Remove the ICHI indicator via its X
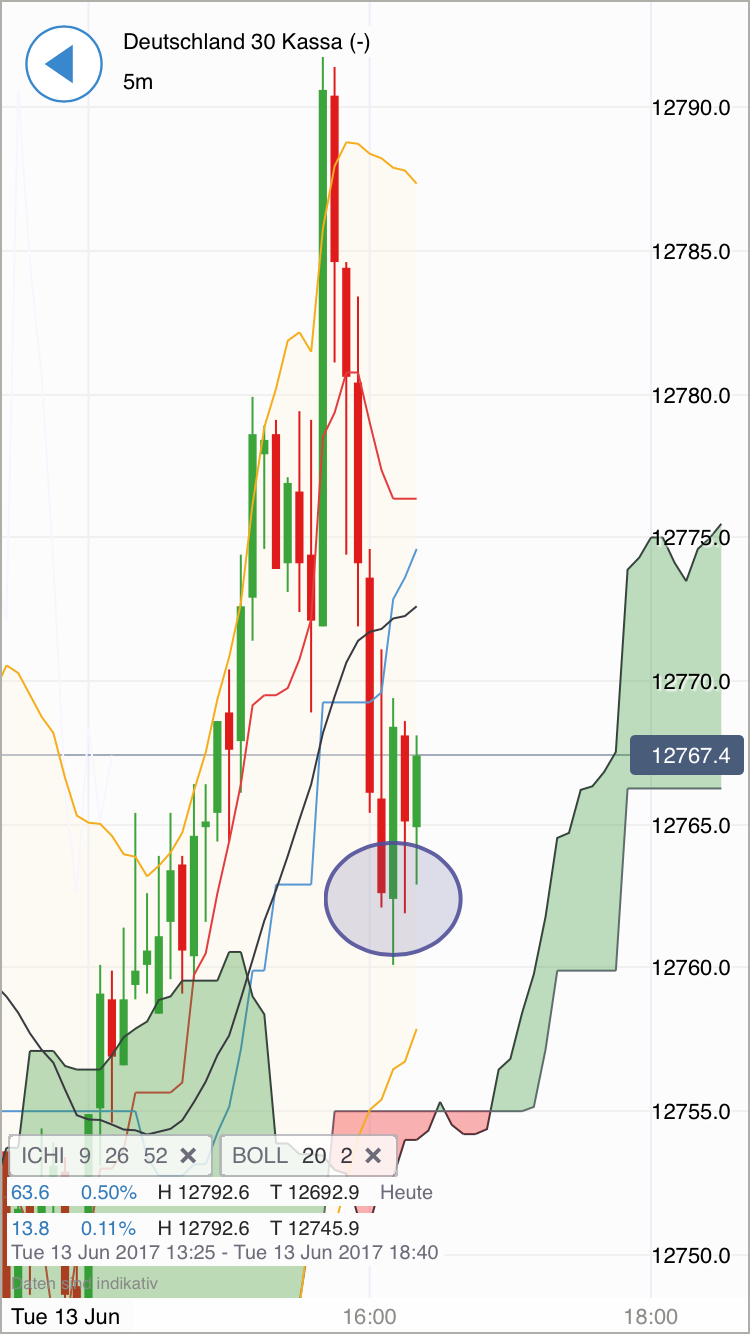The width and height of the screenshot is (750, 1334). pos(188,1155)
